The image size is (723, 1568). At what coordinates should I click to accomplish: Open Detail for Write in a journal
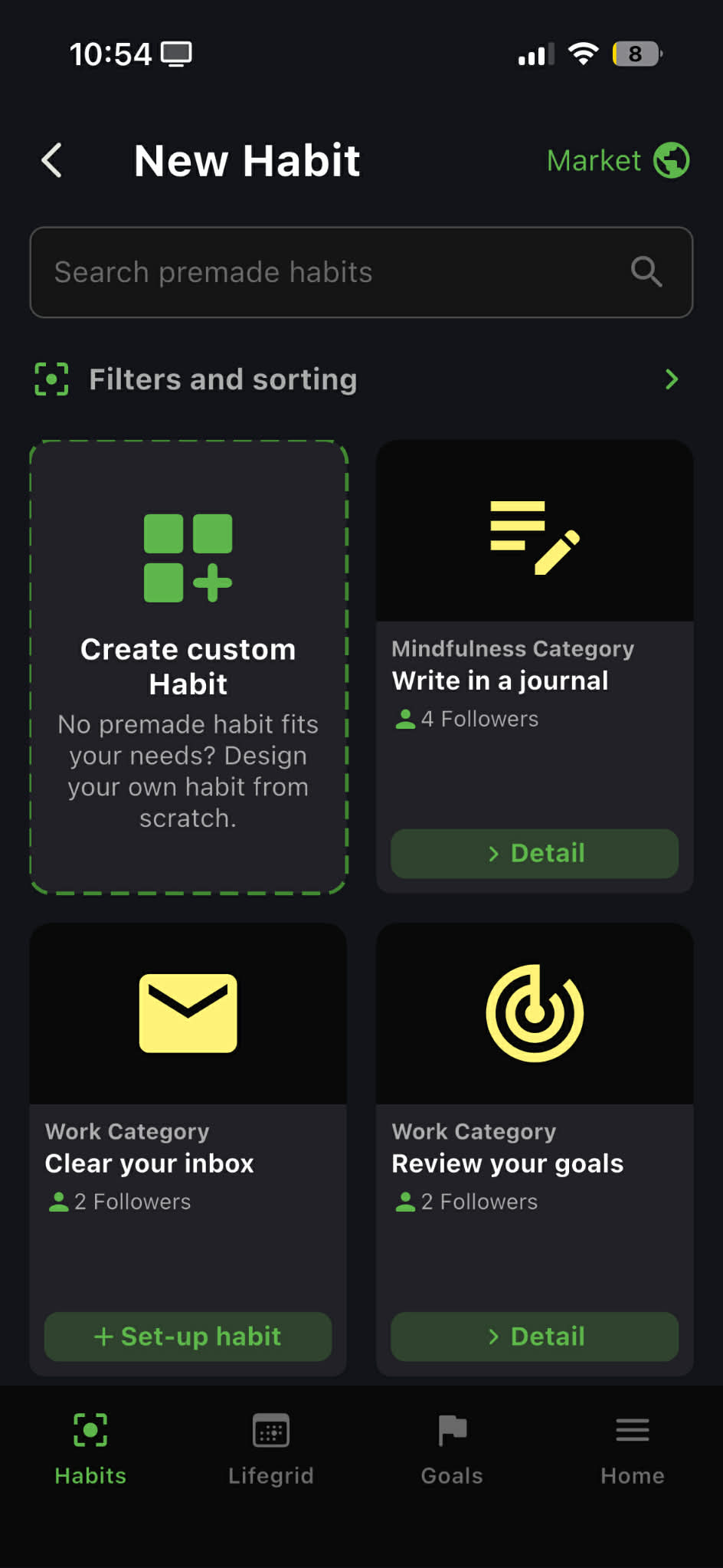[x=534, y=853]
